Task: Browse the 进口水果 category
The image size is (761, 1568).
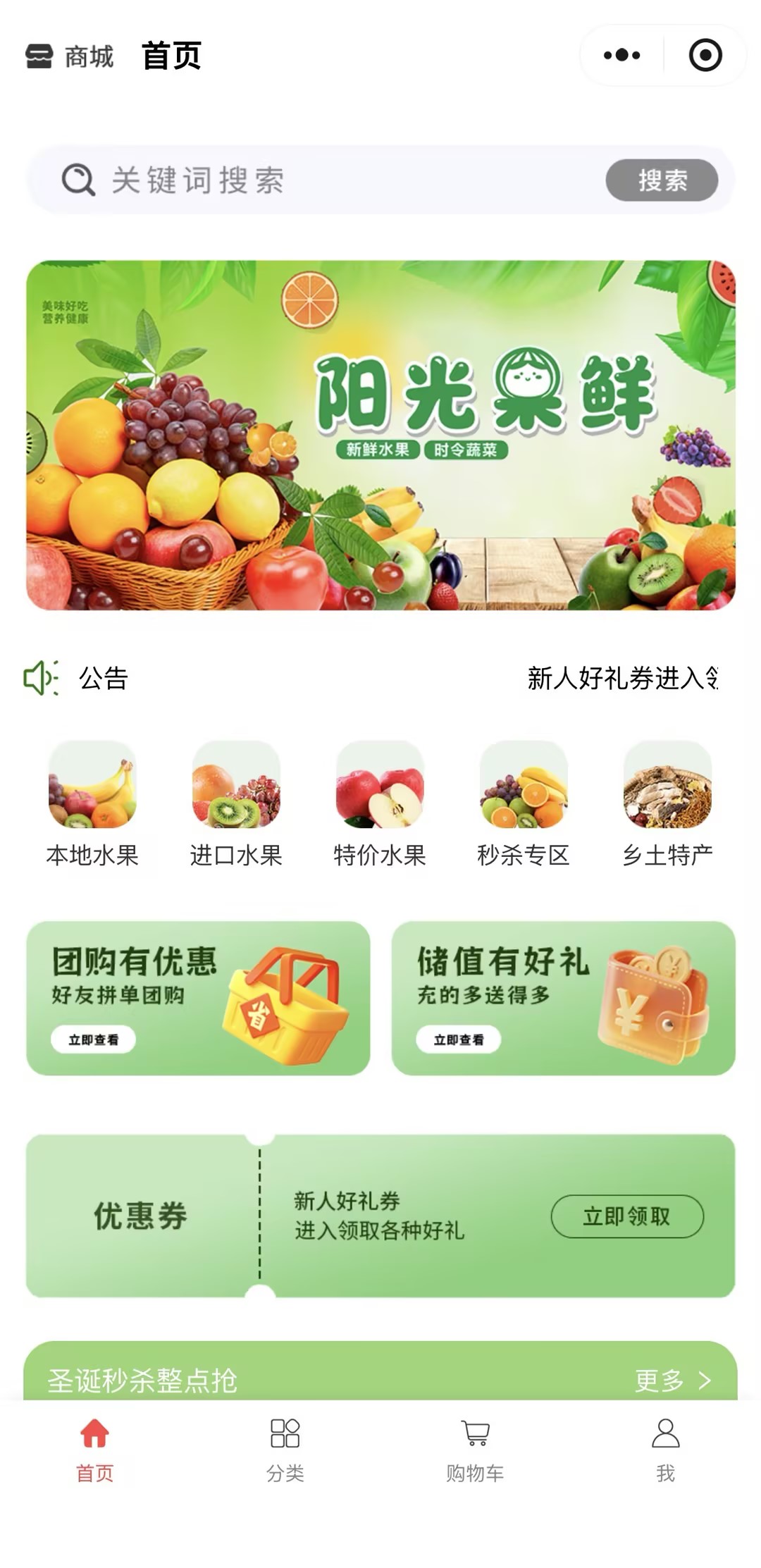Action: [236, 805]
